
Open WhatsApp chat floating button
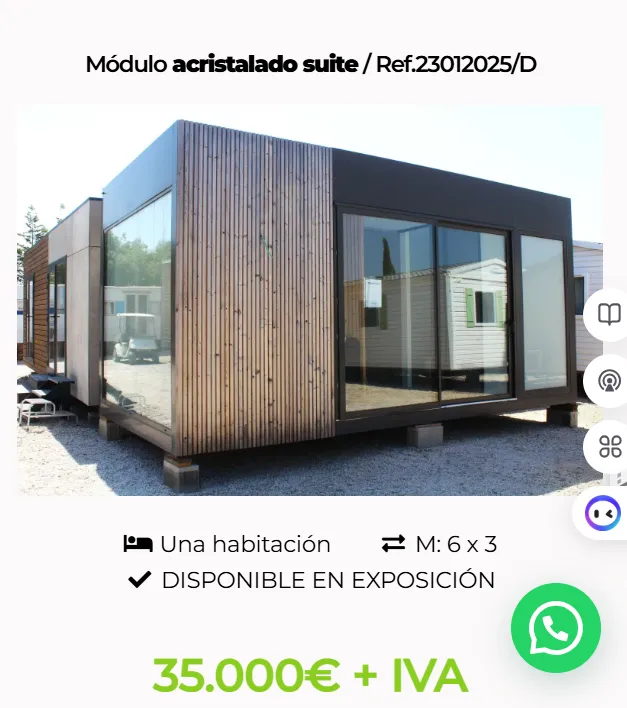(x=555, y=628)
